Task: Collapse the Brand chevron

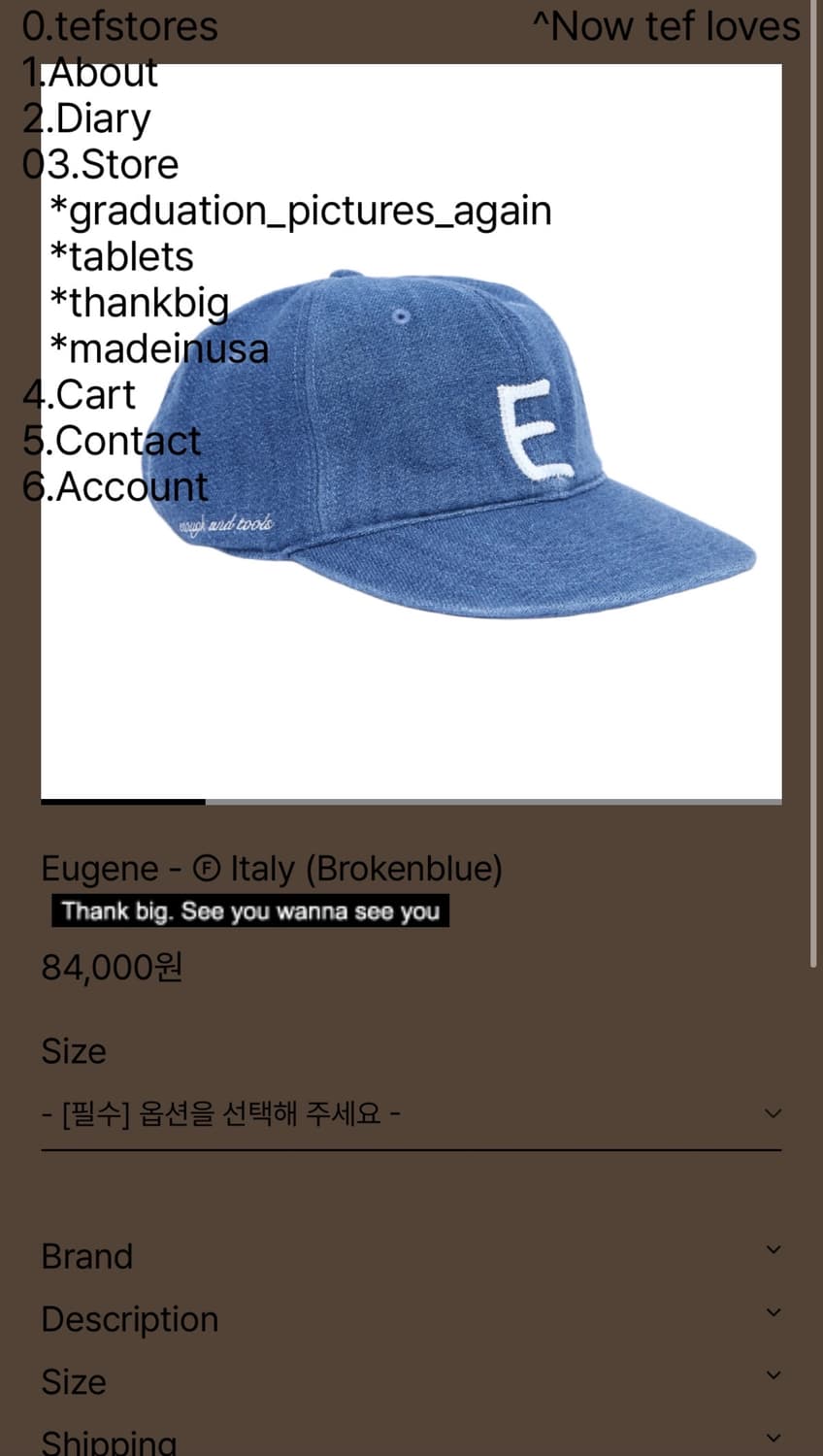Action: click(773, 1249)
